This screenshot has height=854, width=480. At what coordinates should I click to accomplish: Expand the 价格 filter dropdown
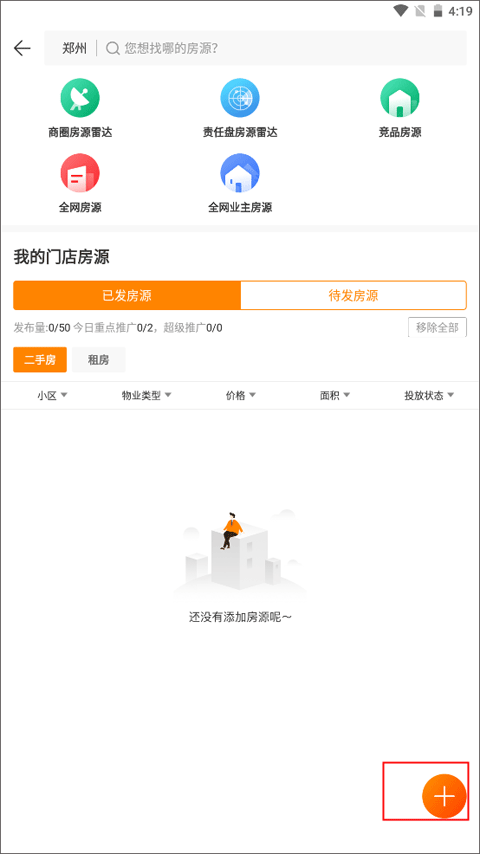click(241, 395)
